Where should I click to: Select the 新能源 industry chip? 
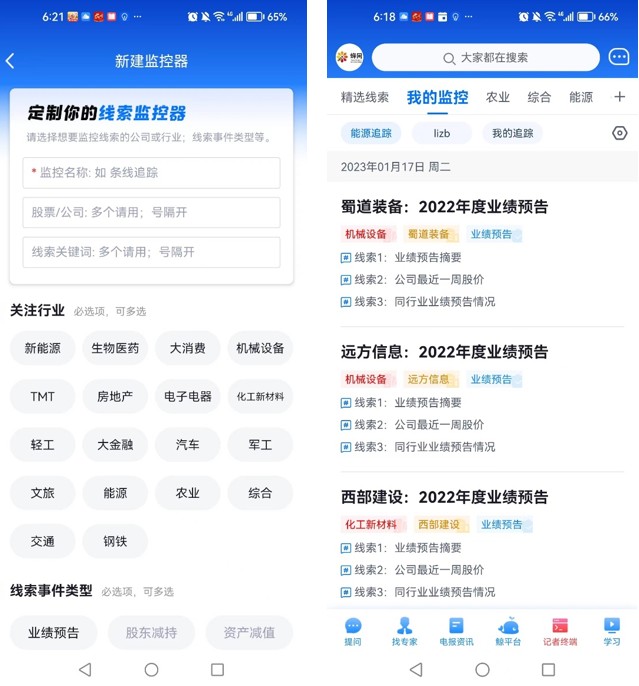(x=43, y=348)
